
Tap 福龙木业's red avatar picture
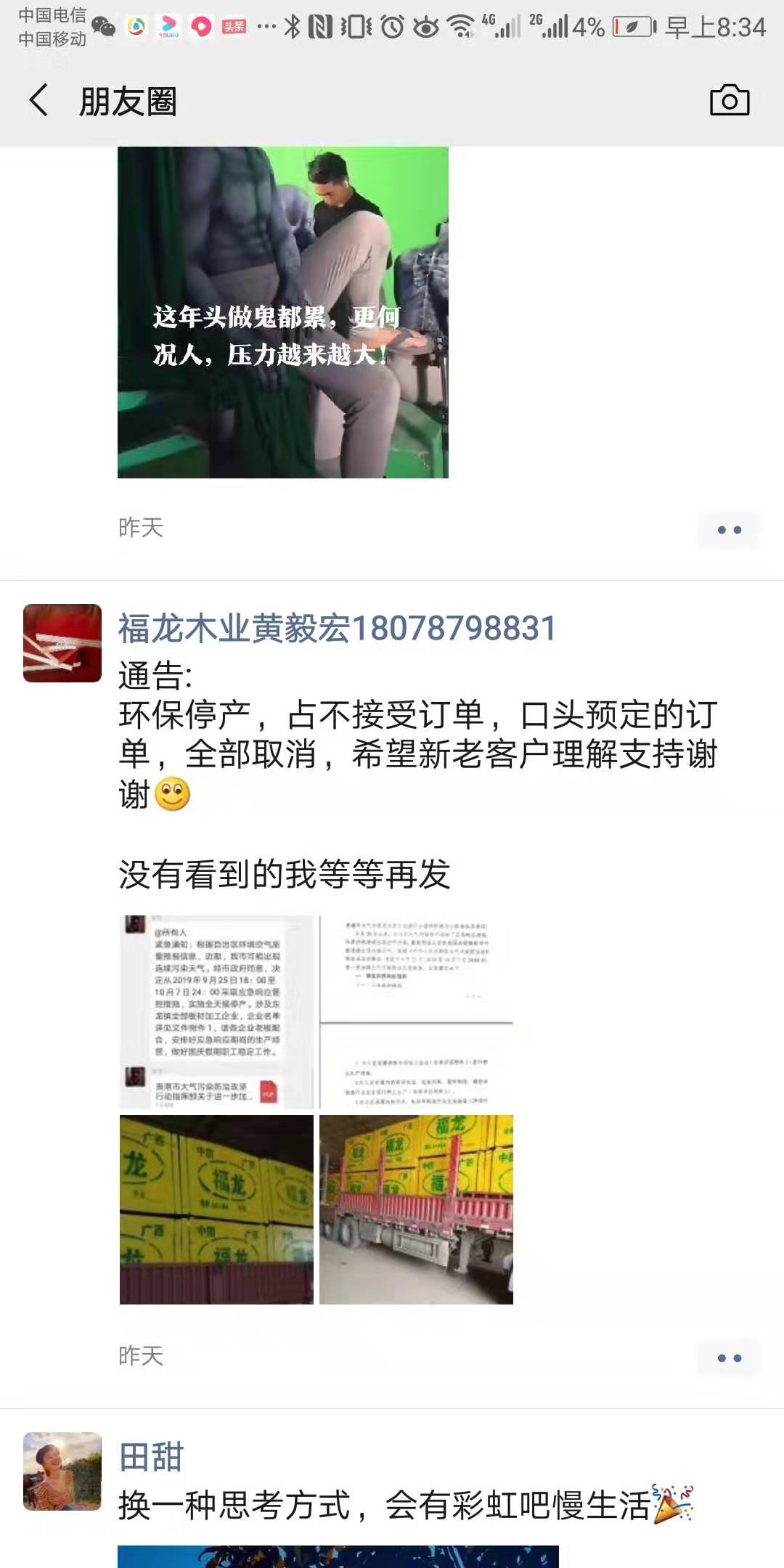tap(64, 645)
